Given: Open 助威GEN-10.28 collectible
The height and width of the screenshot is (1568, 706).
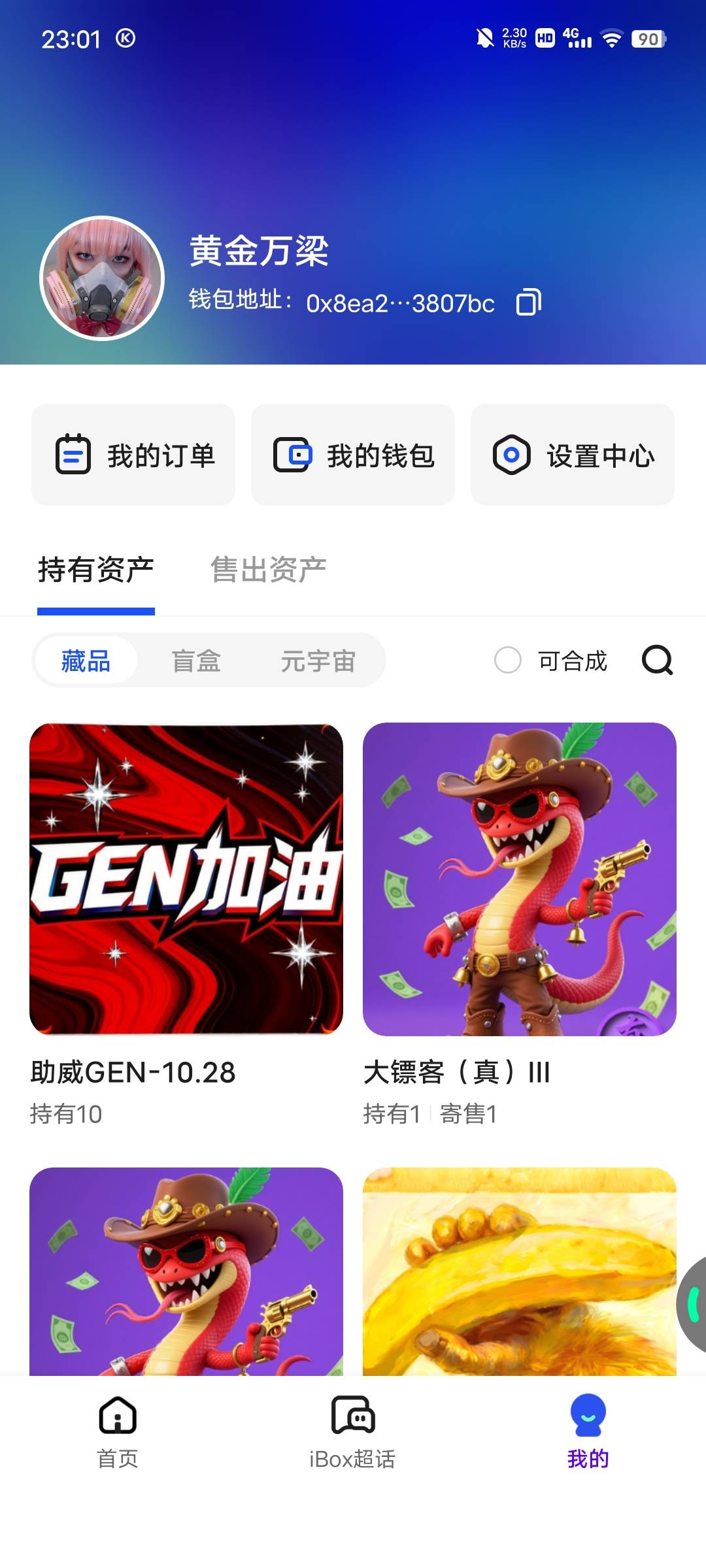Looking at the screenshot, I should 186,879.
